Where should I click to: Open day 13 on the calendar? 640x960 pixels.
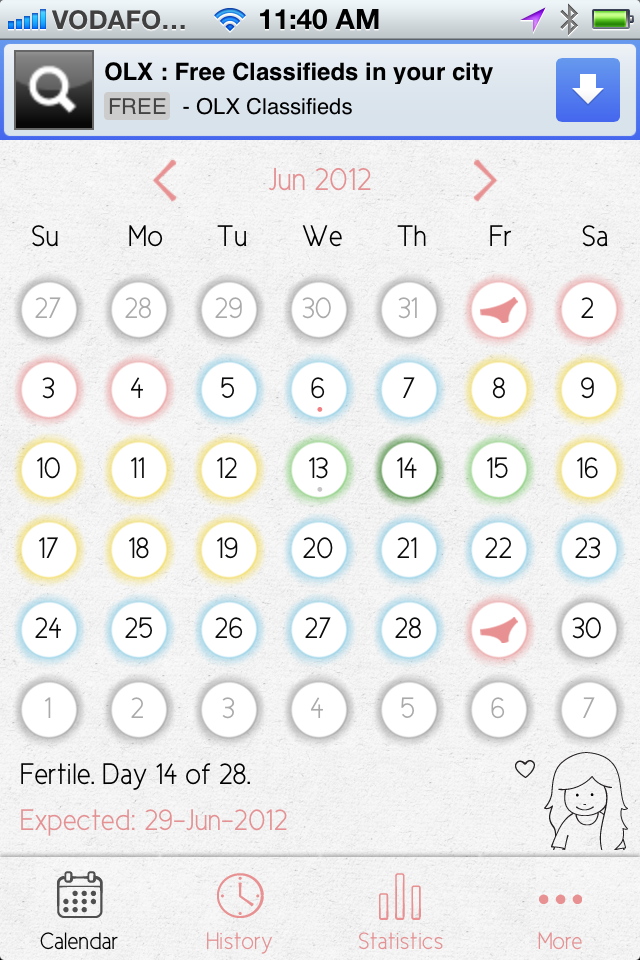click(318, 468)
